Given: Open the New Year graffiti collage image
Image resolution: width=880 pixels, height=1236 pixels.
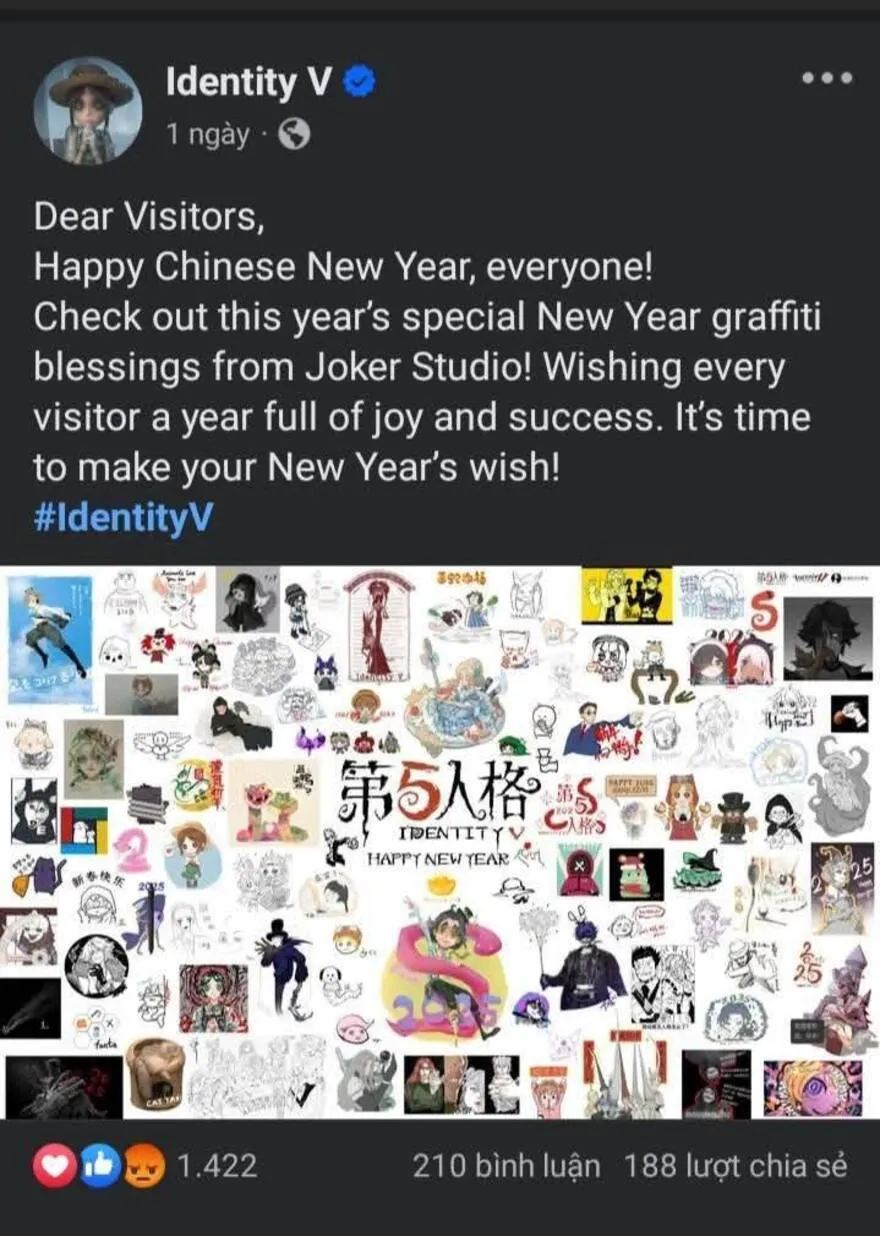Looking at the screenshot, I should point(440,842).
